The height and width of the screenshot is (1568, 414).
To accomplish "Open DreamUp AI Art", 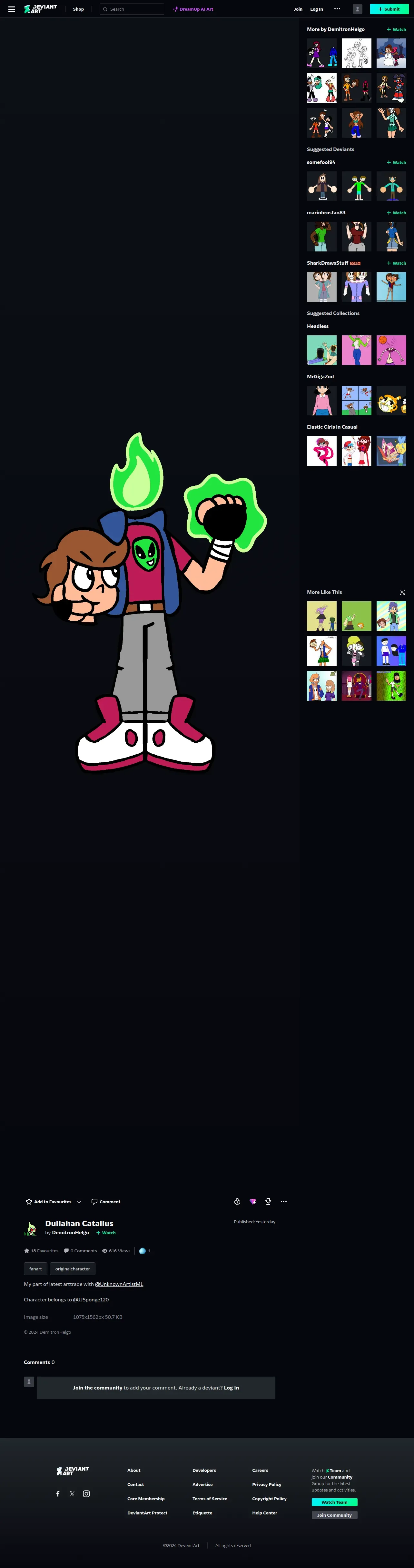I will tap(193, 9).
